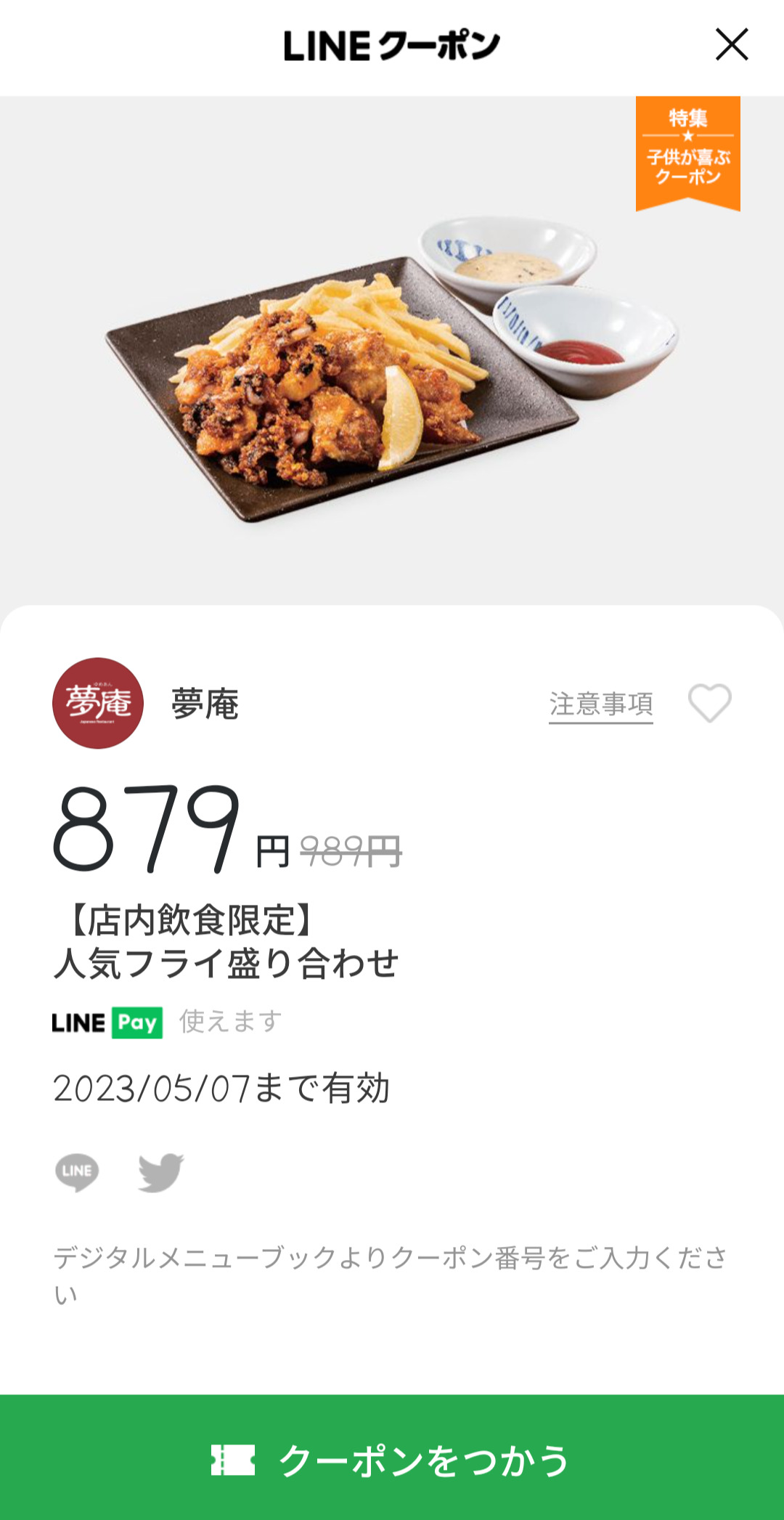Tap the クーポンをつかう button
Image resolution: width=784 pixels, height=1520 pixels.
tap(392, 1458)
